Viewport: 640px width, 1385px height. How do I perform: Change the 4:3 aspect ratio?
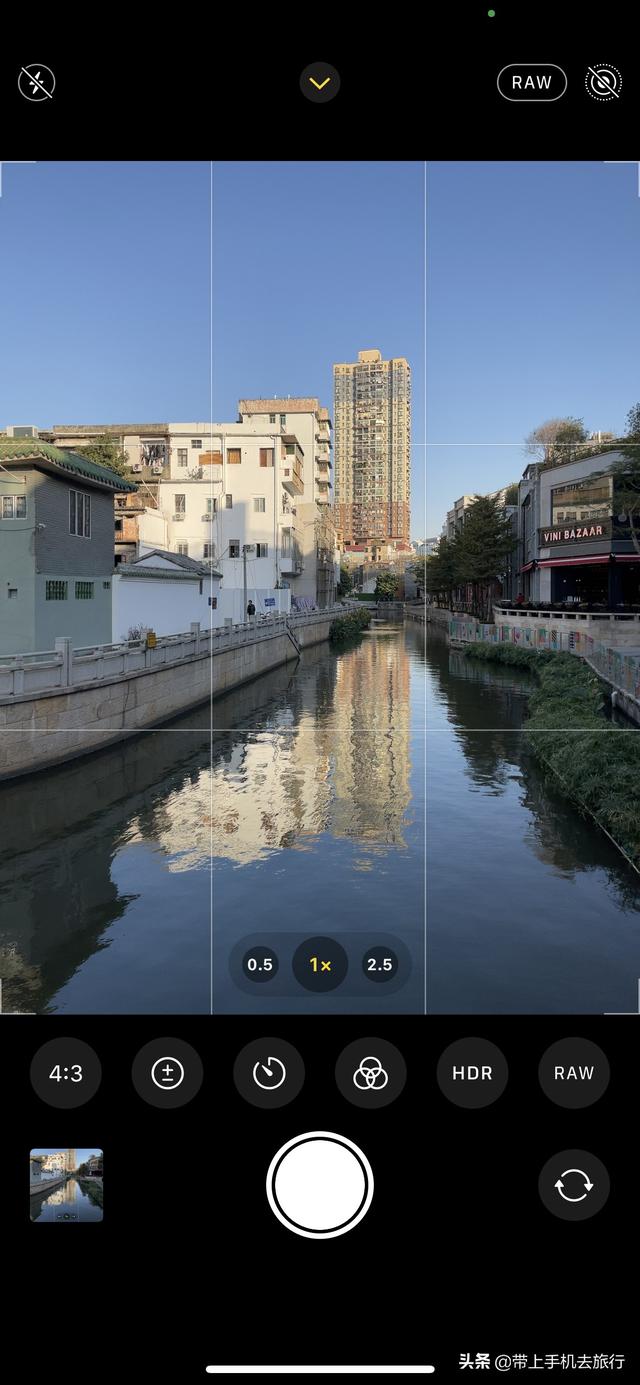pos(66,1073)
